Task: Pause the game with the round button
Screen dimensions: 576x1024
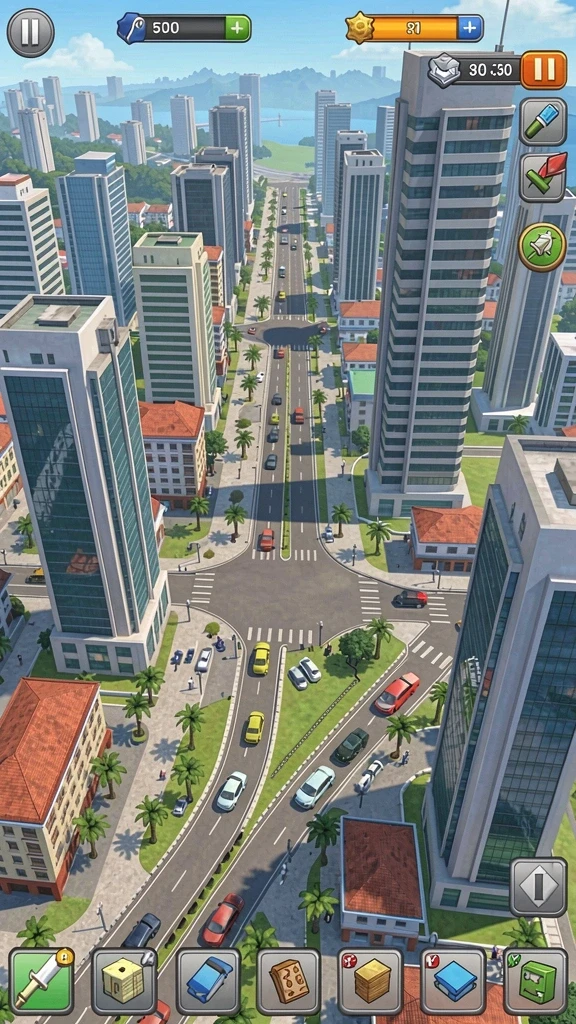Action: point(30,32)
